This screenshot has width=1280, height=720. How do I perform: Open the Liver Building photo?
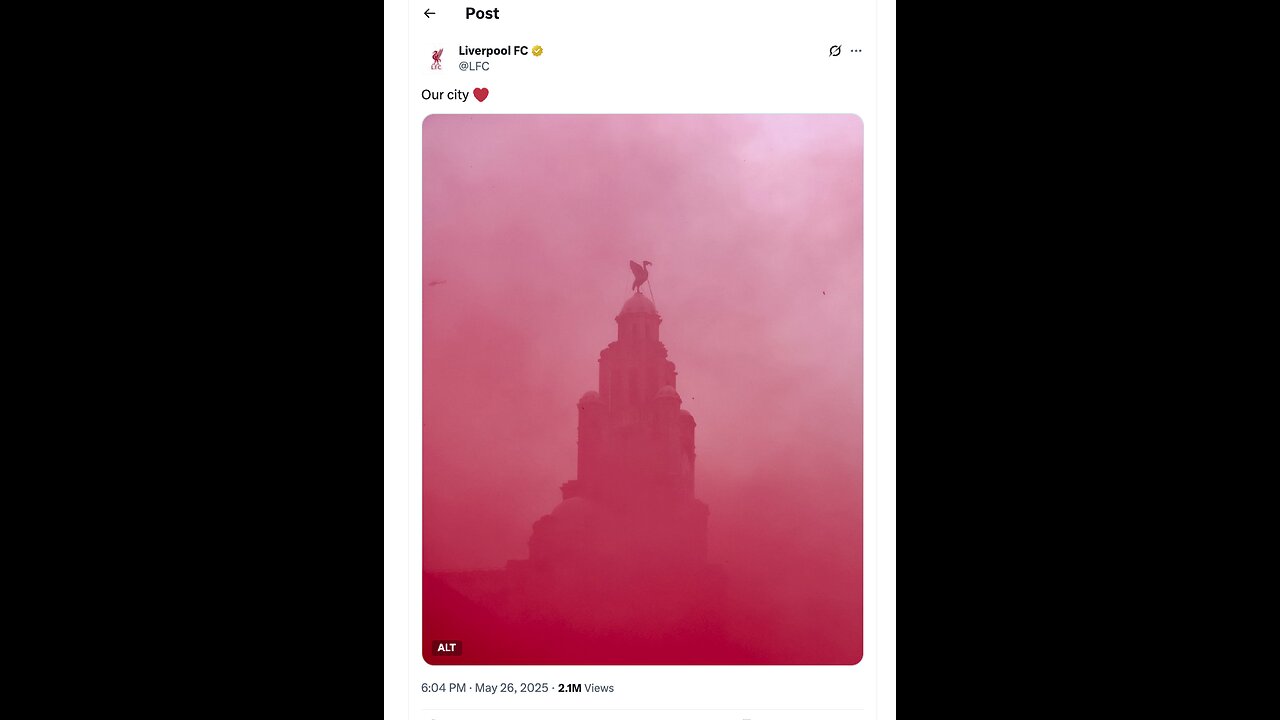(642, 390)
